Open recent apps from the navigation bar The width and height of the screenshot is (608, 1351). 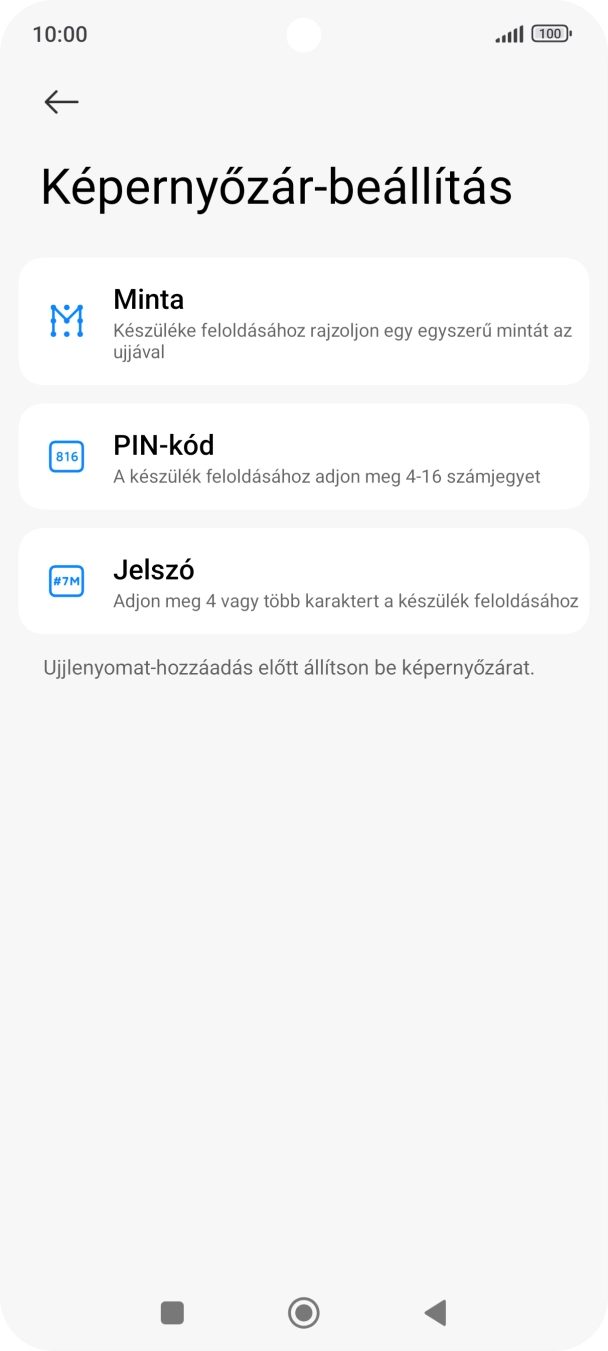click(172, 1312)
